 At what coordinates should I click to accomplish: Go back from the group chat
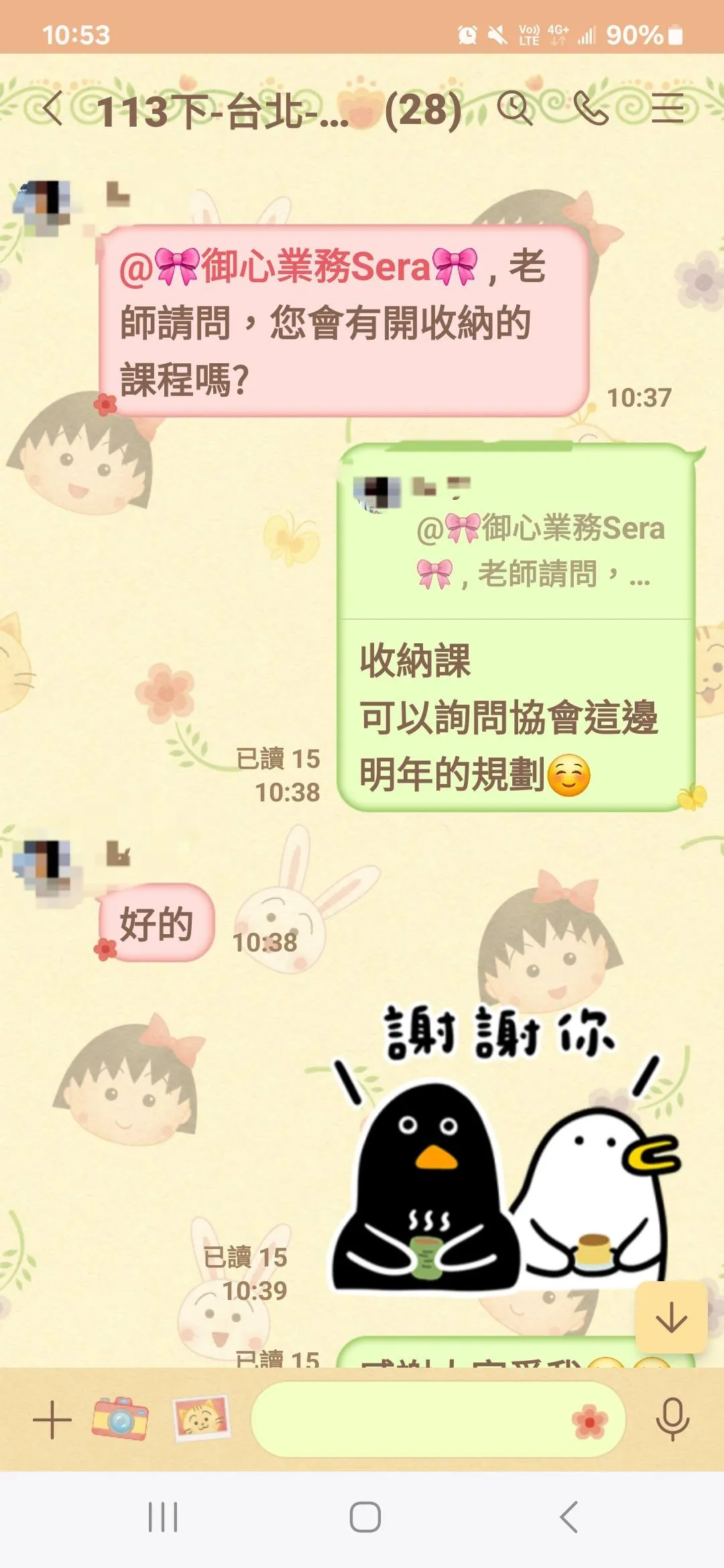pos(52,109)
